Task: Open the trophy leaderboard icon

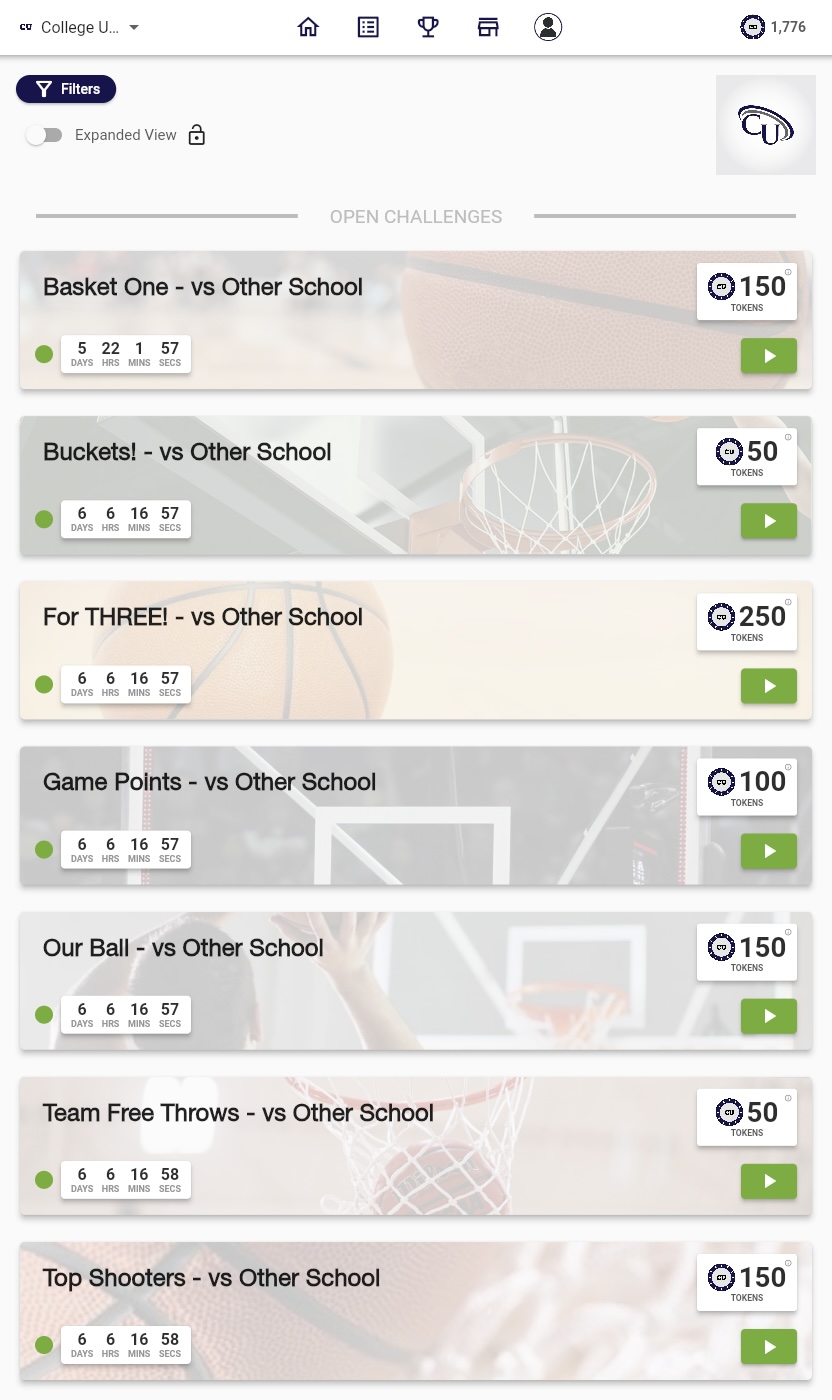Action: [428, 27]
